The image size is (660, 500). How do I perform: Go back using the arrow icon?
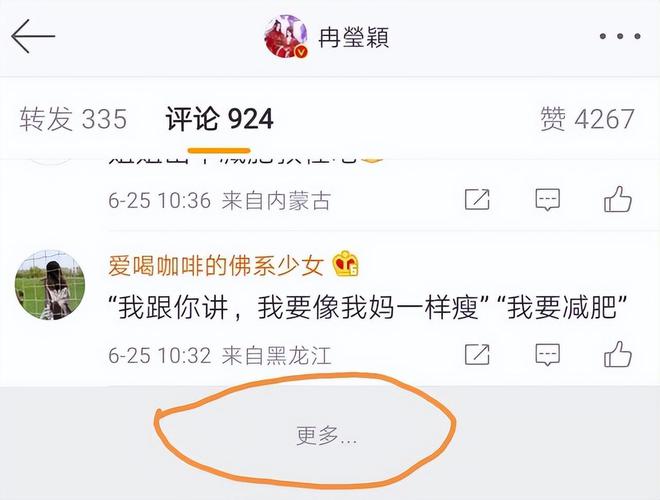33,37
